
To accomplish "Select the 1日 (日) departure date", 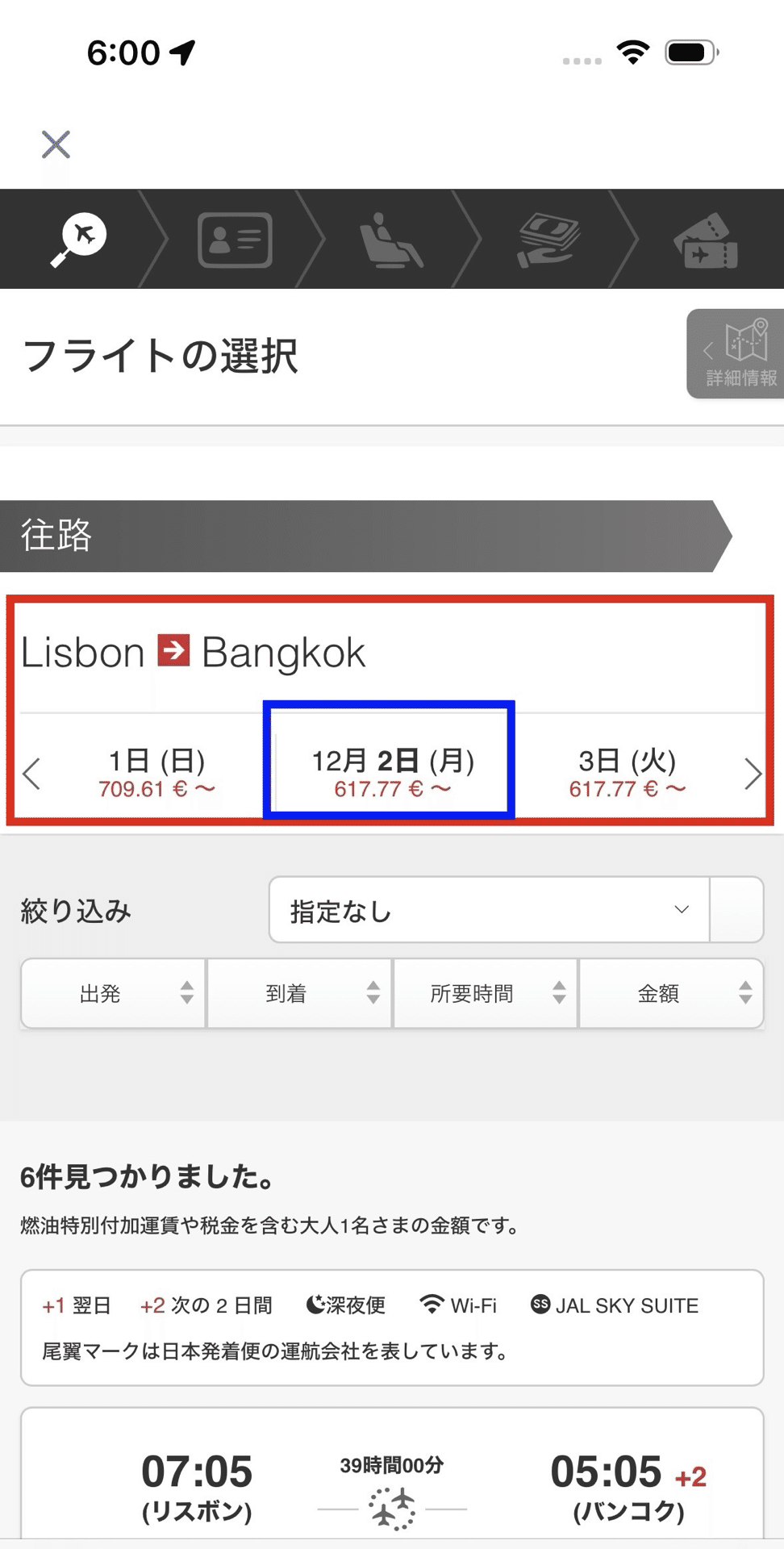I will 157,773.
